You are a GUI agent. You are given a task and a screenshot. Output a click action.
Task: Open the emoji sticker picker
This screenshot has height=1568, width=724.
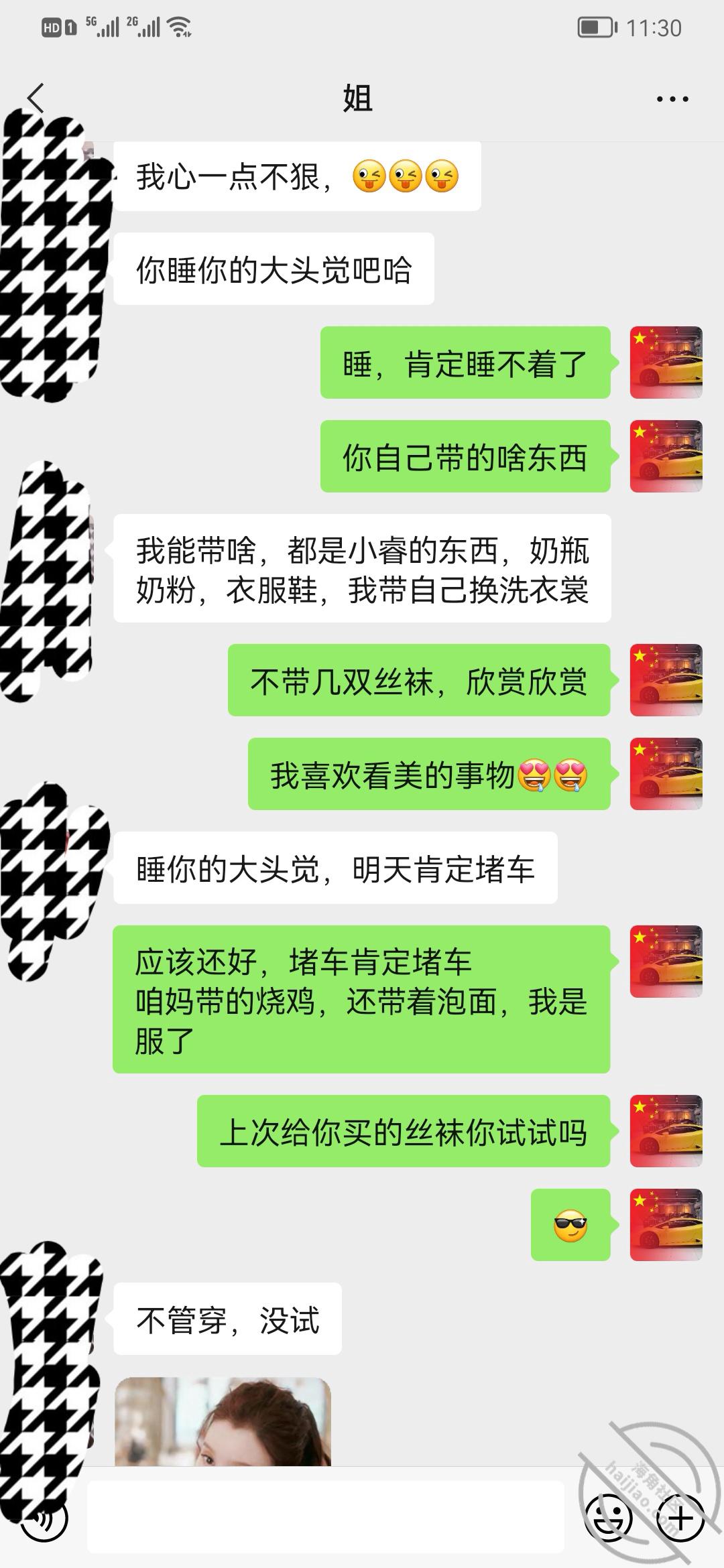tap(608, 1517)
